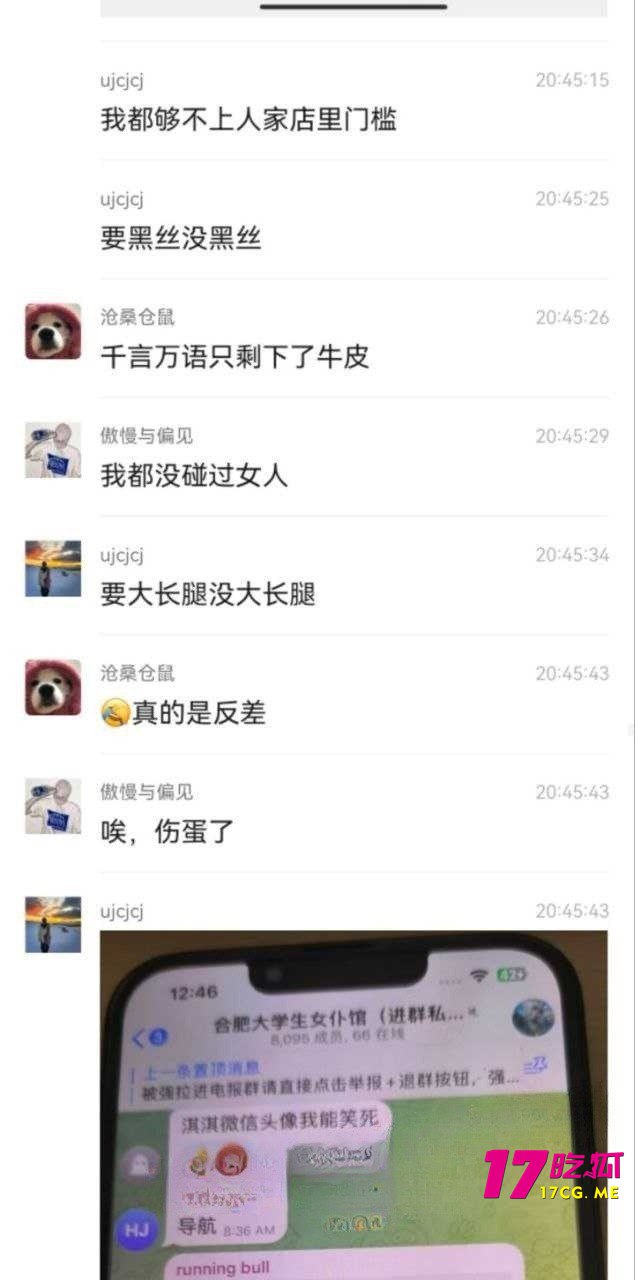Screen dimensions: 635x1280
Task: View ujcjcj's profile picture beside 要大长腿没大长腿
Action: tap(53, 568)
